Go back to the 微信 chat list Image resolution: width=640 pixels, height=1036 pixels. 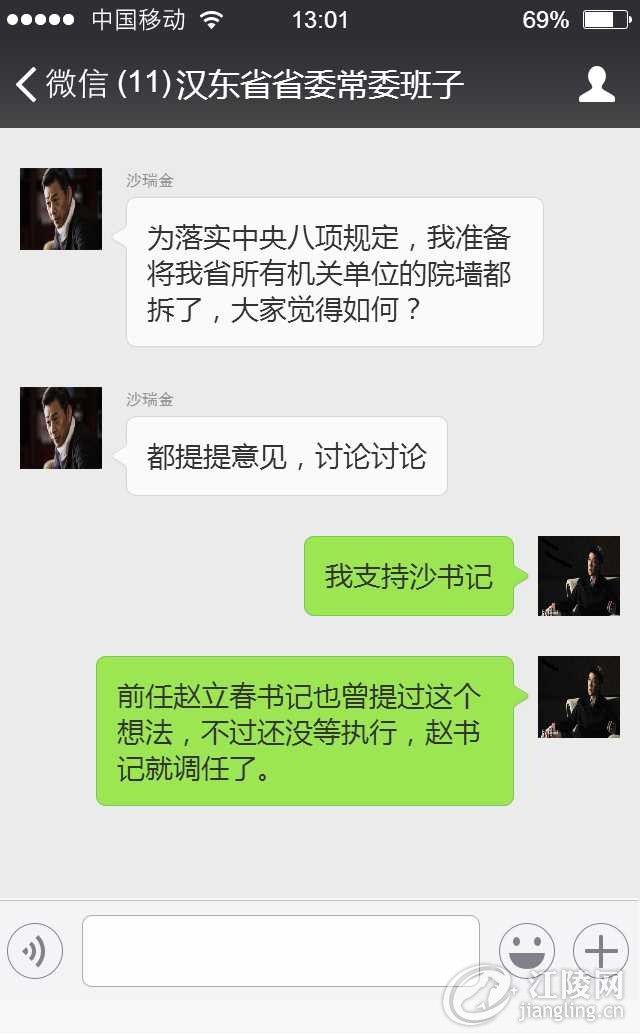tap(61, 85)
